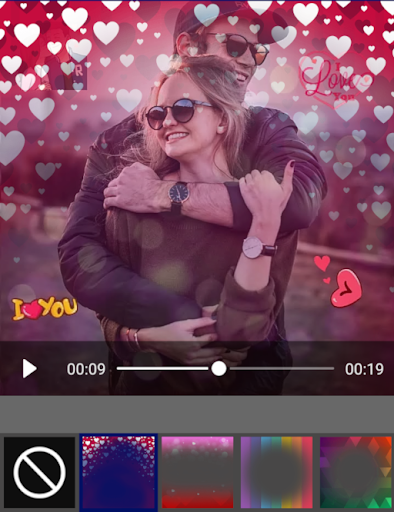Image resolution: width=394 pixels, height=512 pixels.
Task: Play the video preview
Action: [29, 369]
